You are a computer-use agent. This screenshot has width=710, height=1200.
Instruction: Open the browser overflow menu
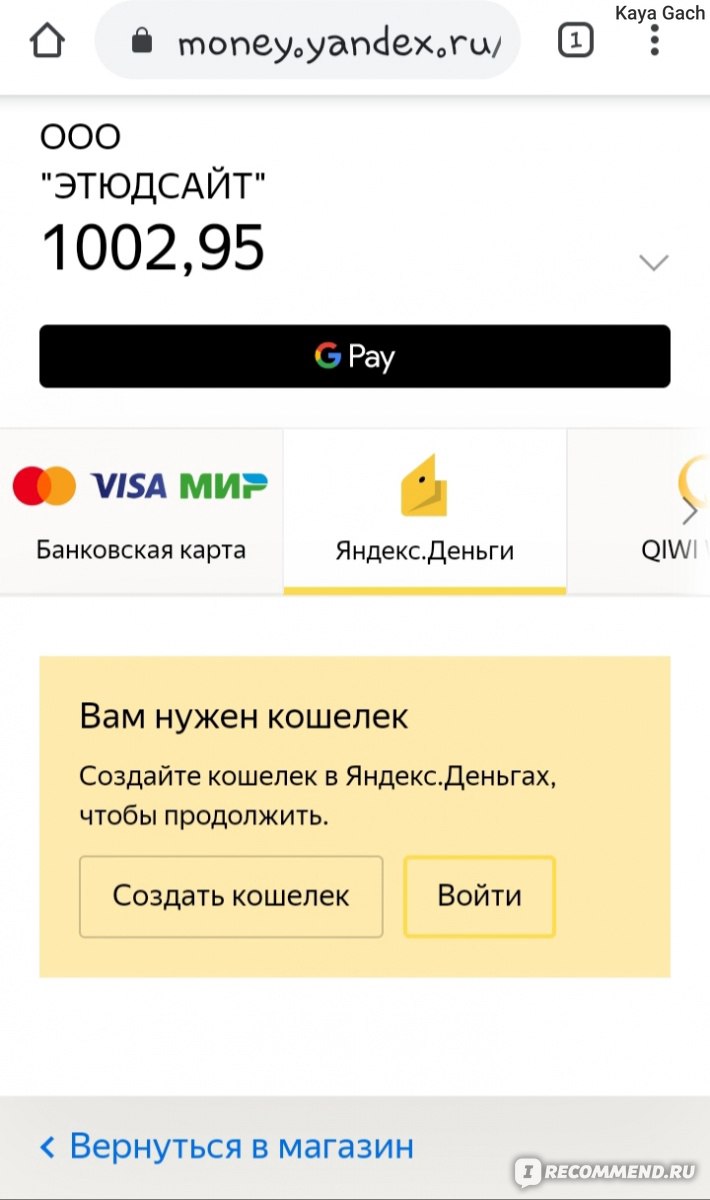[x=655, y=40]
